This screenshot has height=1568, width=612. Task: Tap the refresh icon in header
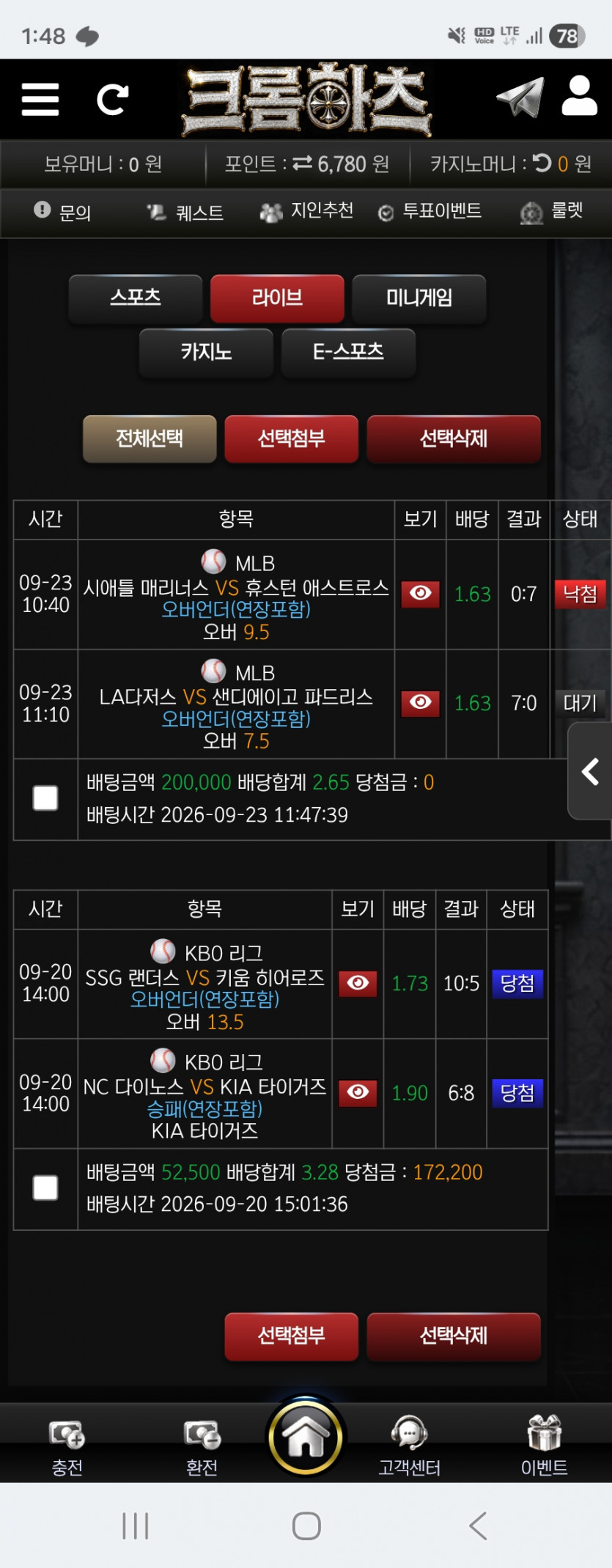[x=113, y=100]
